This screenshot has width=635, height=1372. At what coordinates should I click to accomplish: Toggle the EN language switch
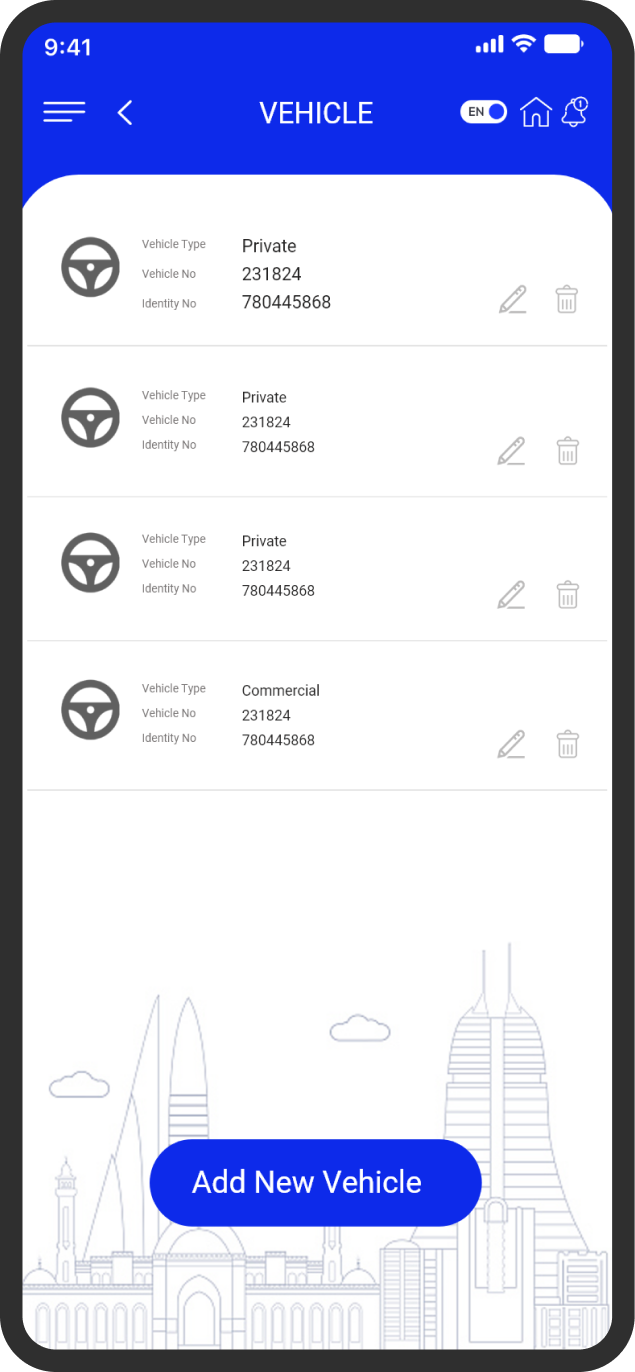point(484,112)
